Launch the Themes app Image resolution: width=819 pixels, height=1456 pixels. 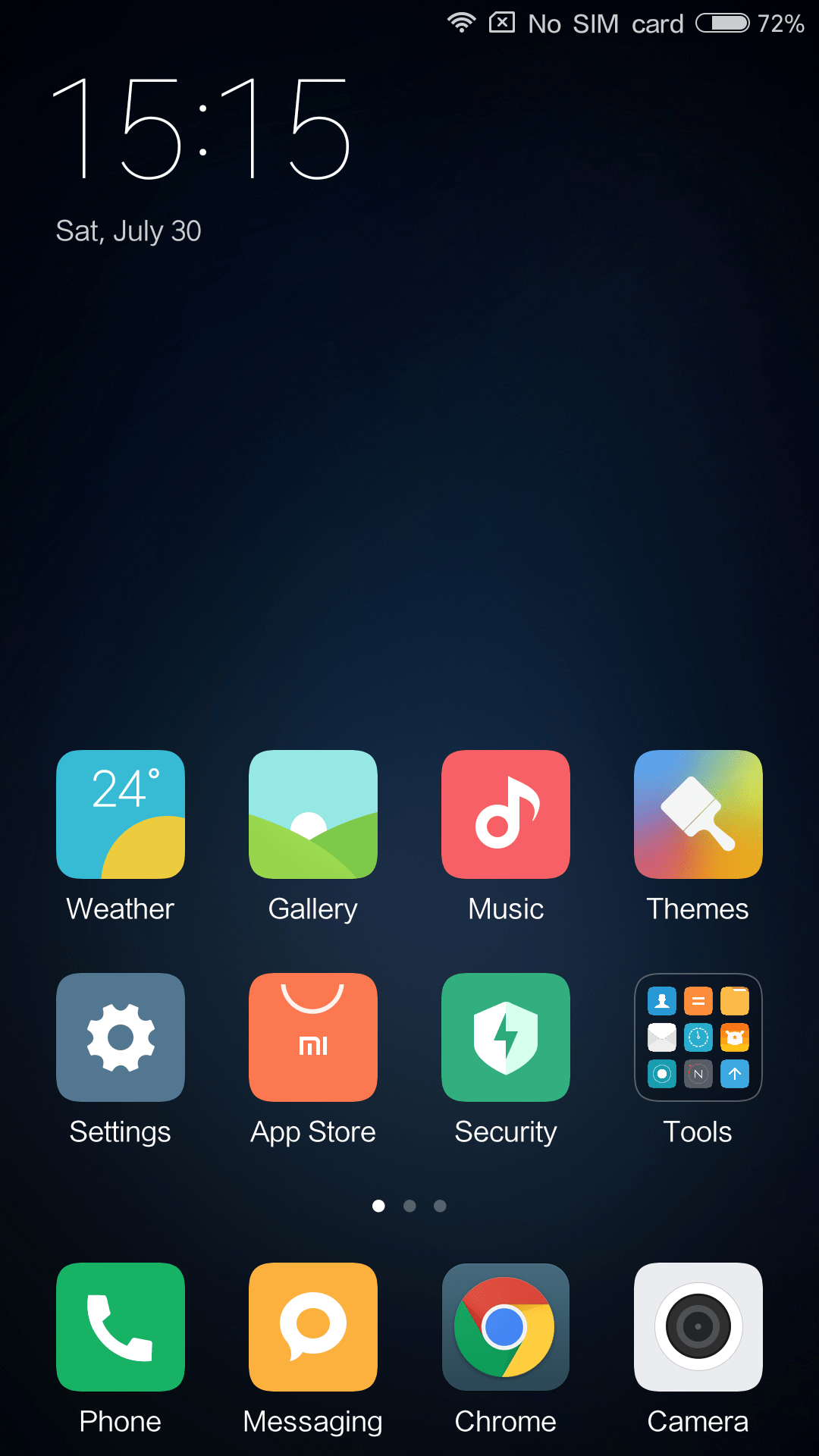coord(698,814)
